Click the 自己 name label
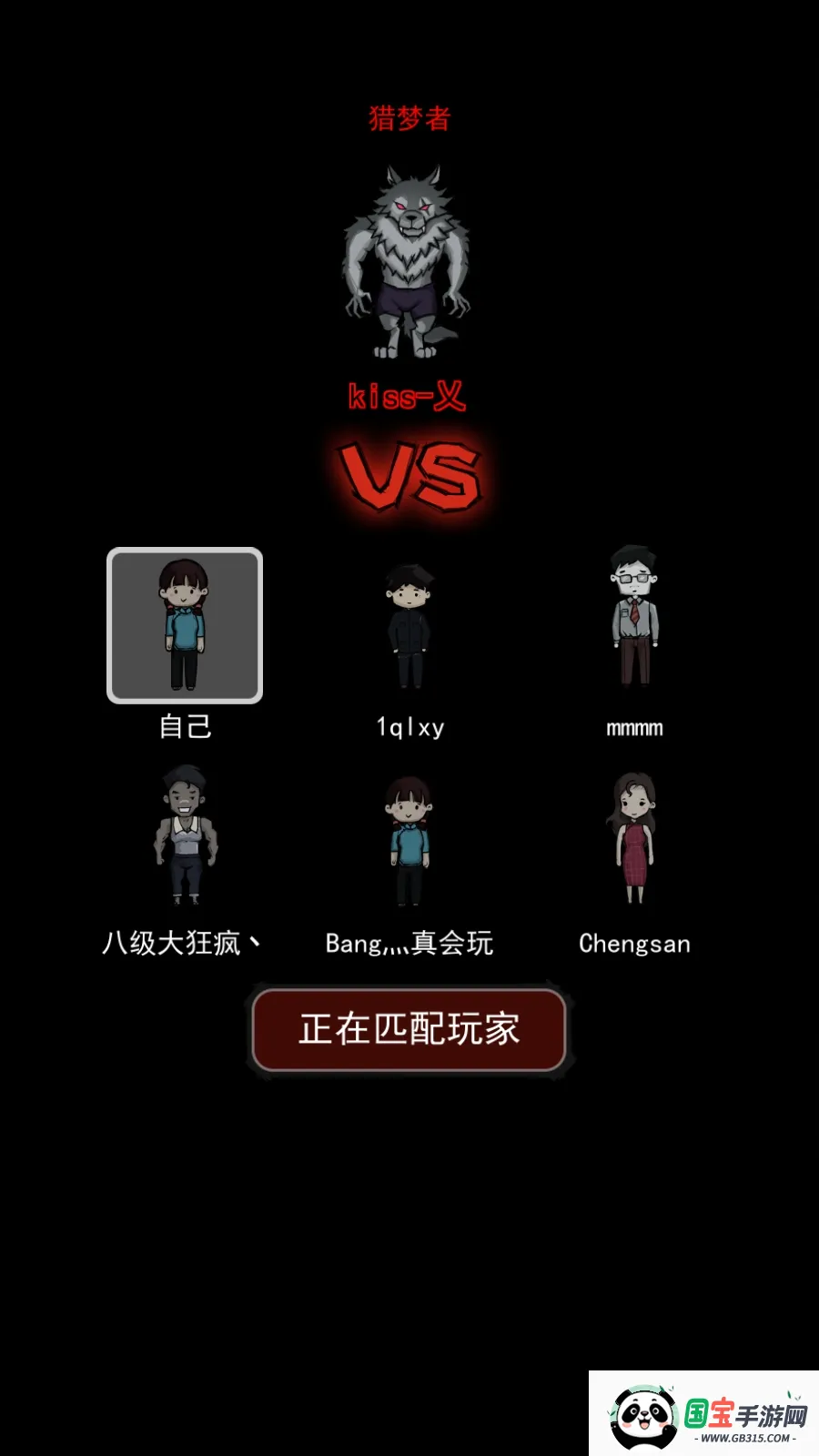819x1456 pixels. (185, 726)
